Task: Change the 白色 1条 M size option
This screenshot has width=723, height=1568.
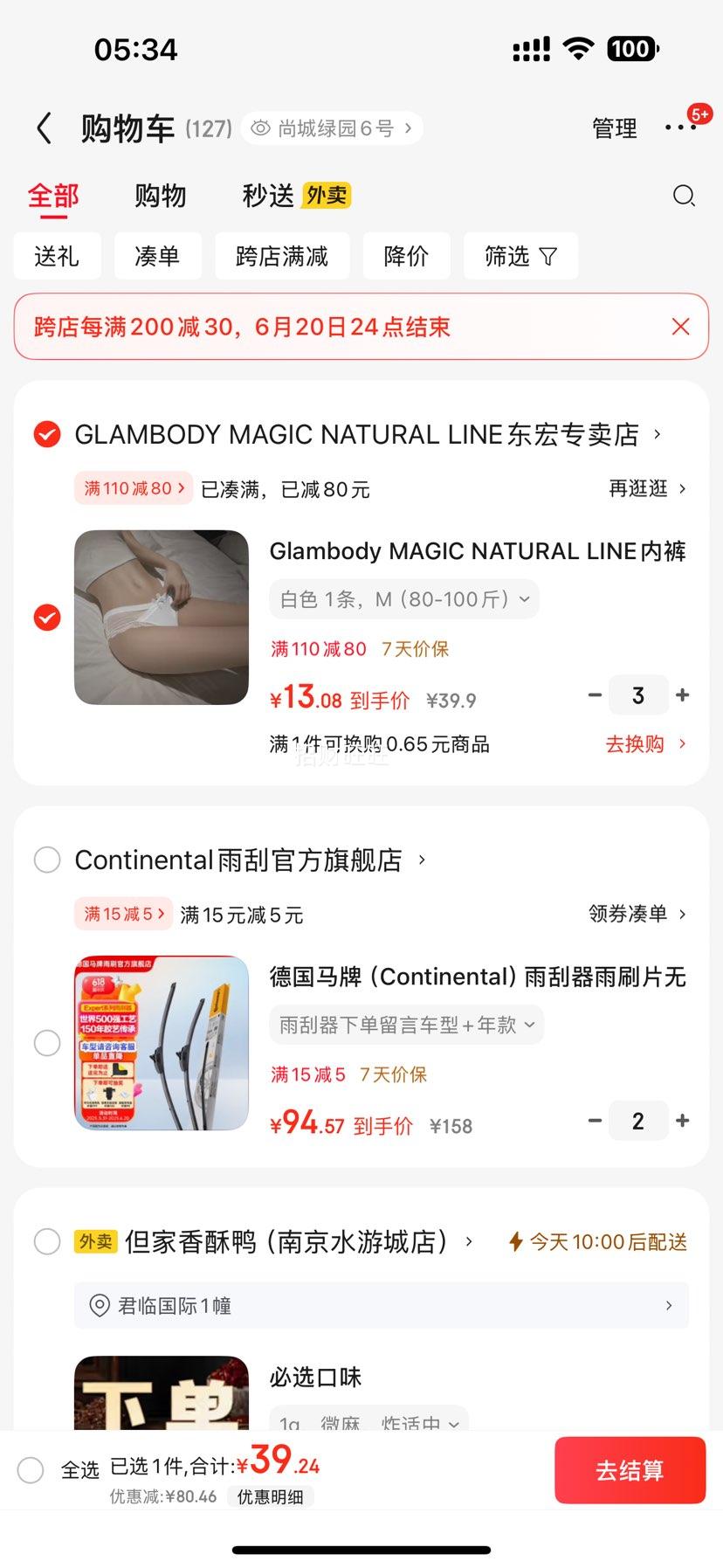Action: (403, 599)
